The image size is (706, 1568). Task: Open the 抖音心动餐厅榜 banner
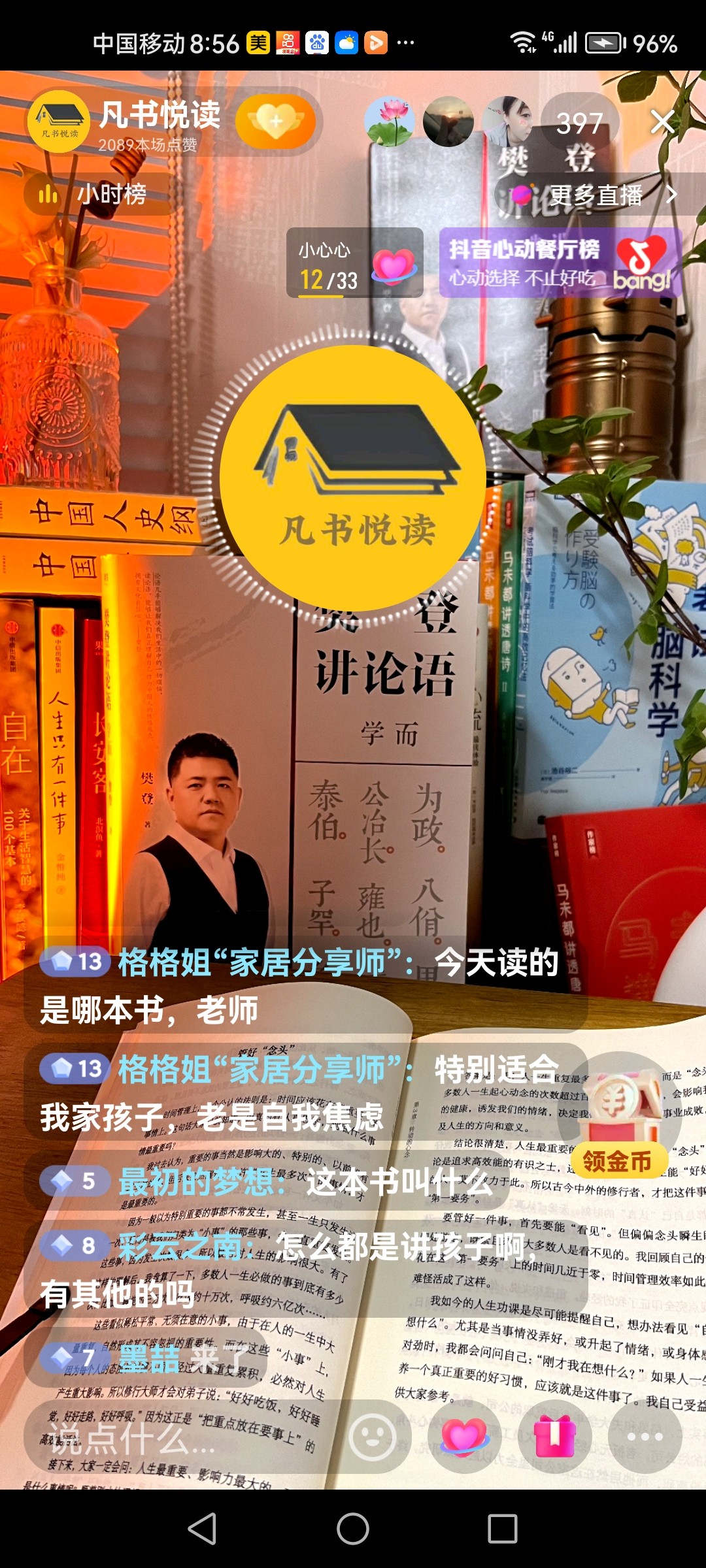pyautogui.click(x=560, y=263)
